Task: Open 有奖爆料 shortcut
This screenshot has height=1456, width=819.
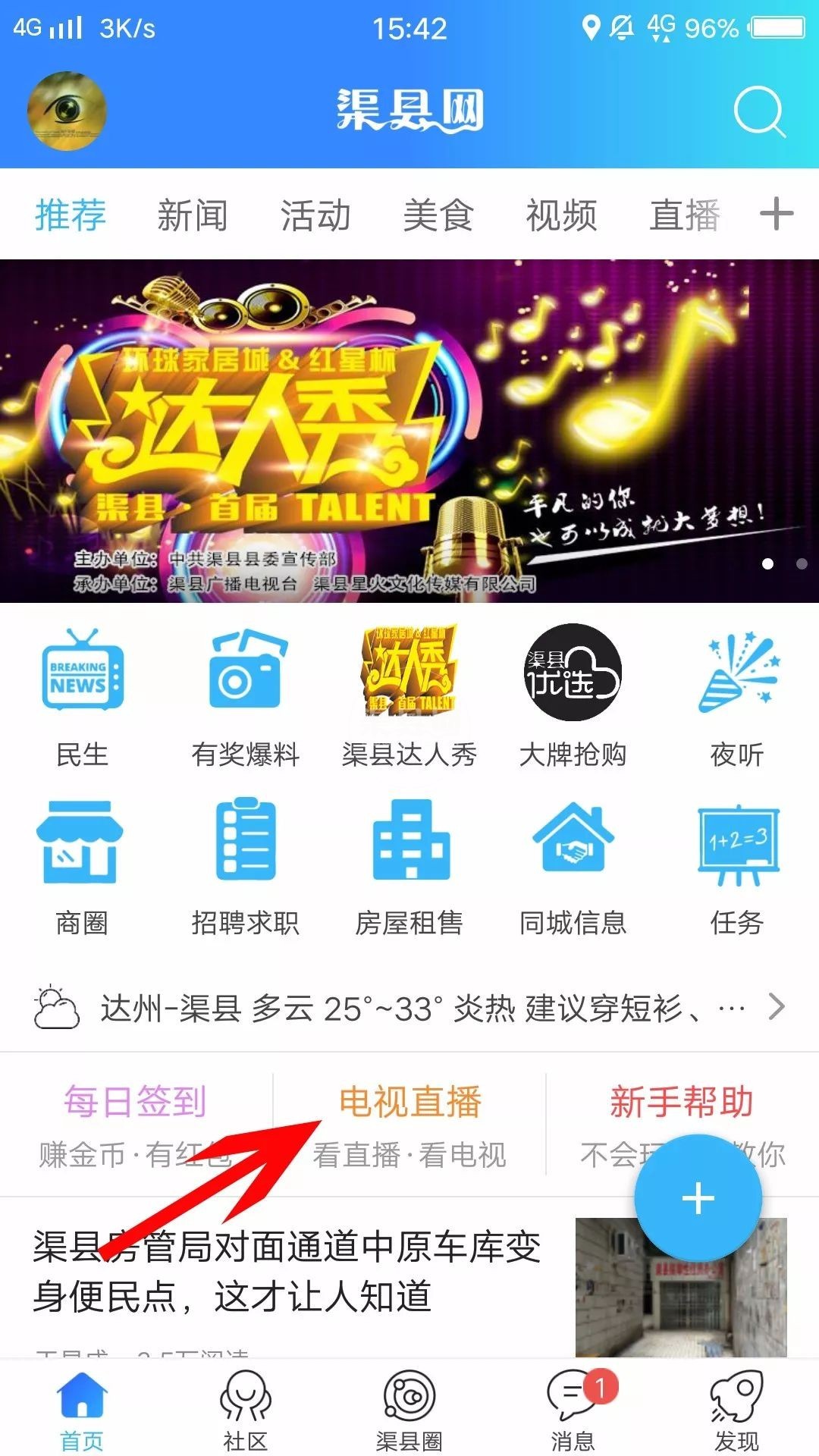Action: 245,694
